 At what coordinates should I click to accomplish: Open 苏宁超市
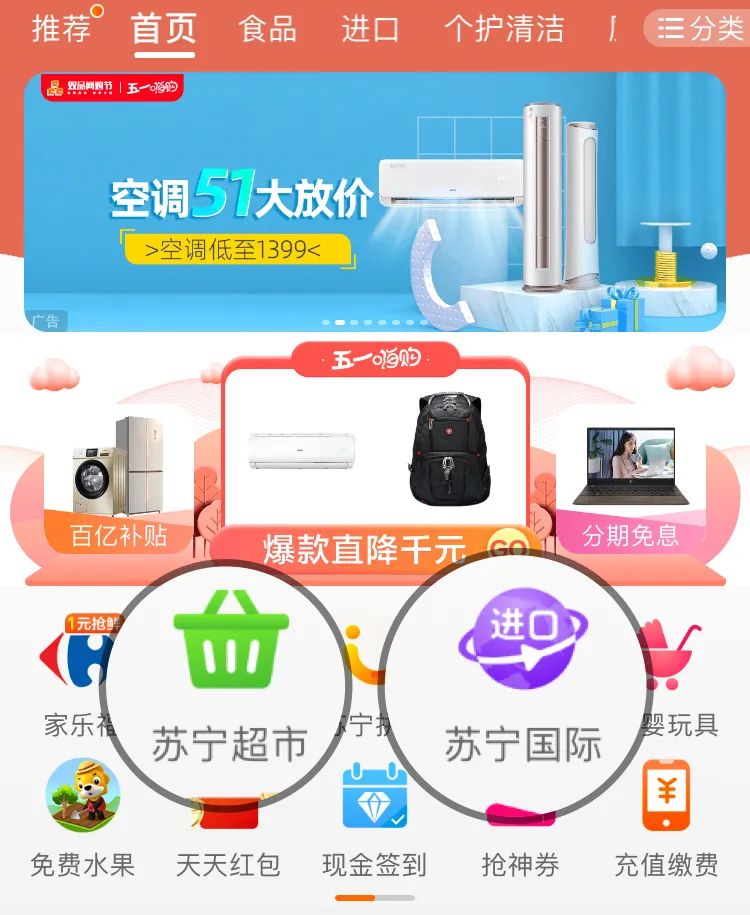click(230, 680)
